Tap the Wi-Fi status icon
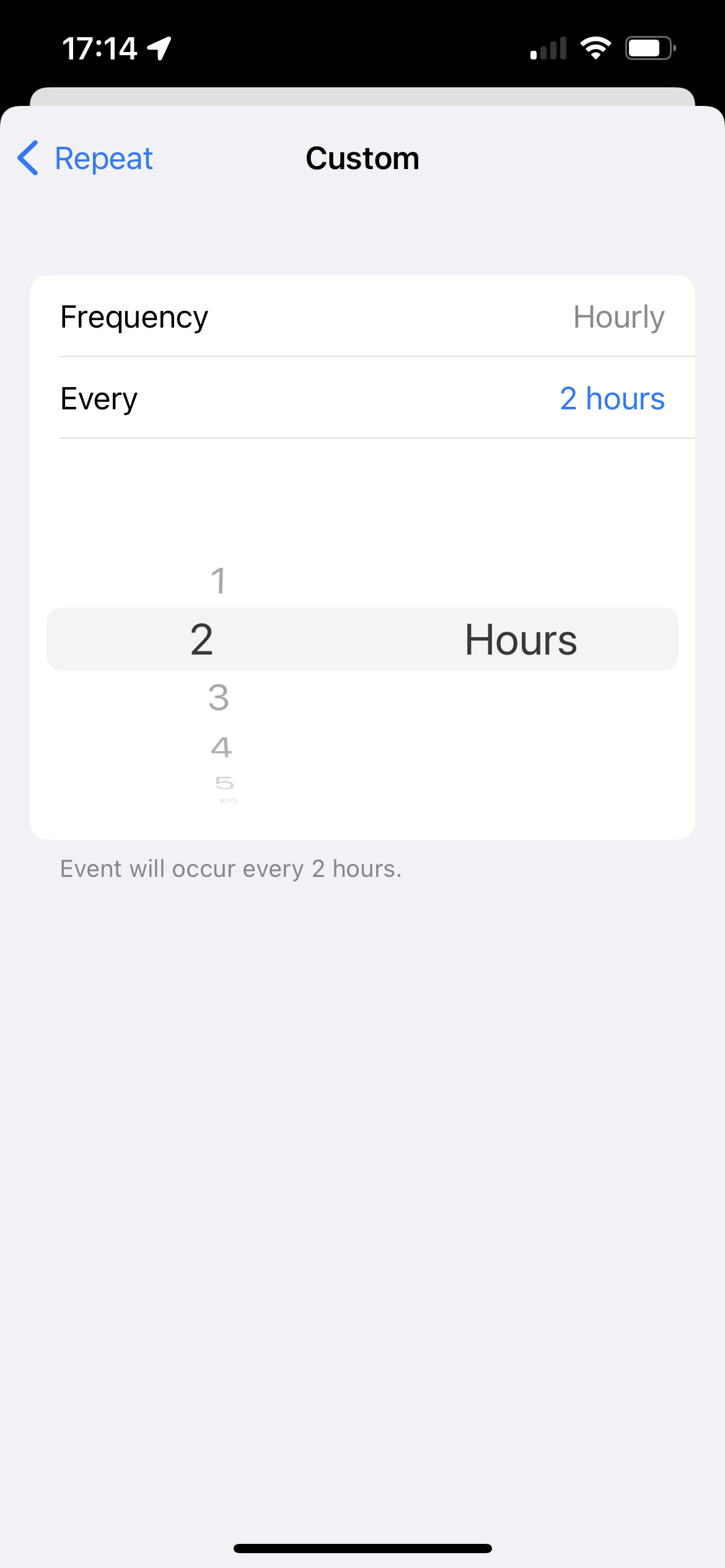 (x=597, y=47)
